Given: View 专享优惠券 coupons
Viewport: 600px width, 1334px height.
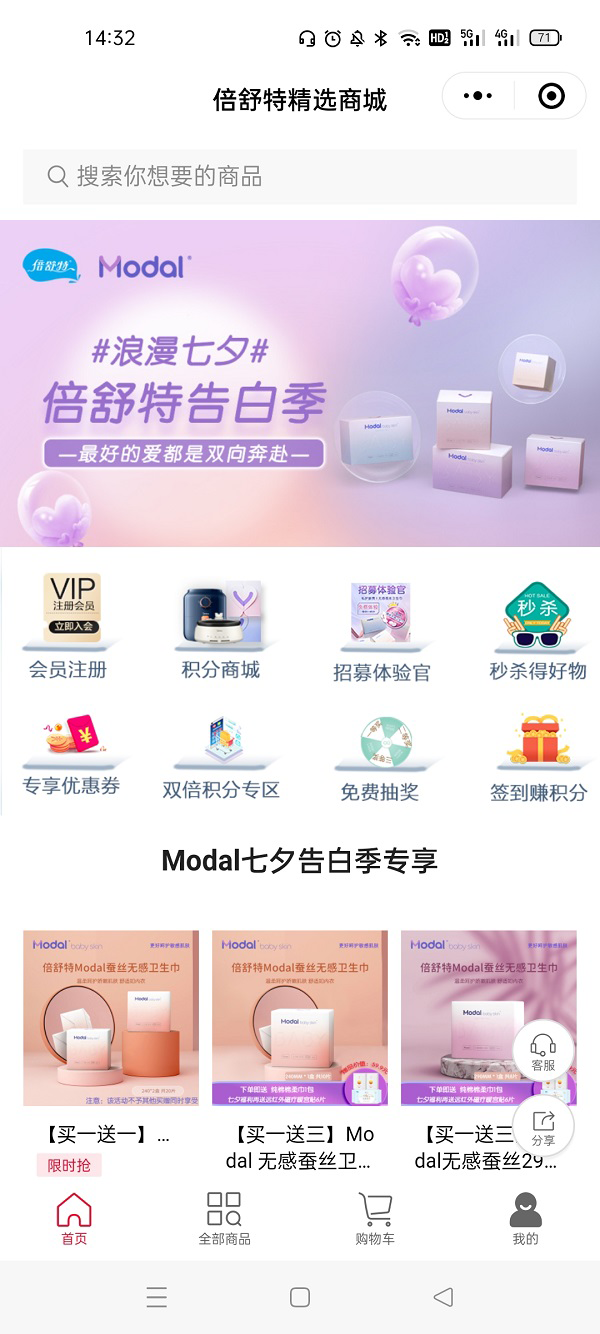Looking at the screenshot, I should pos(71,755).
